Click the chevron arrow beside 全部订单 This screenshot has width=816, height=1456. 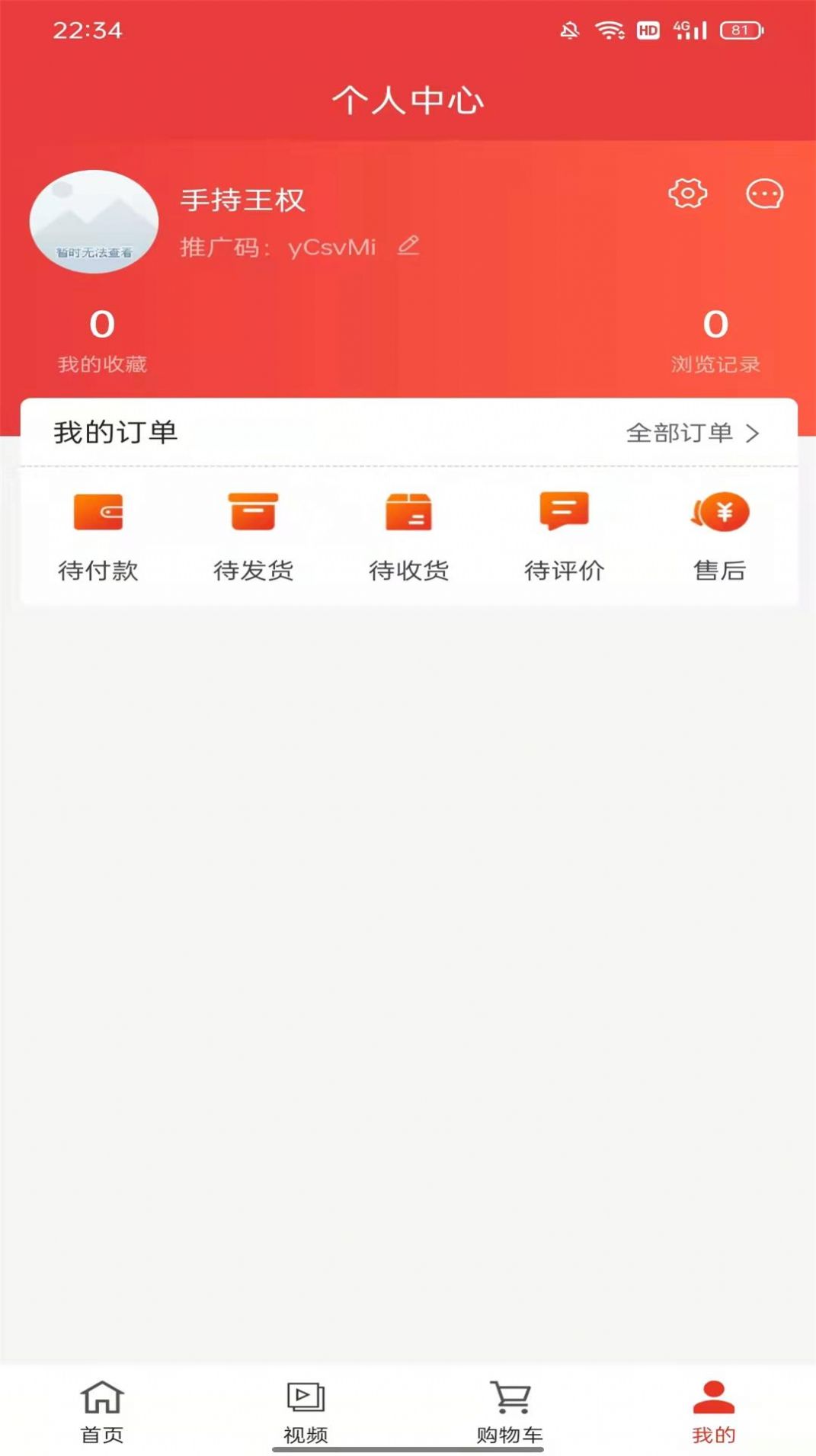(753, 434)
